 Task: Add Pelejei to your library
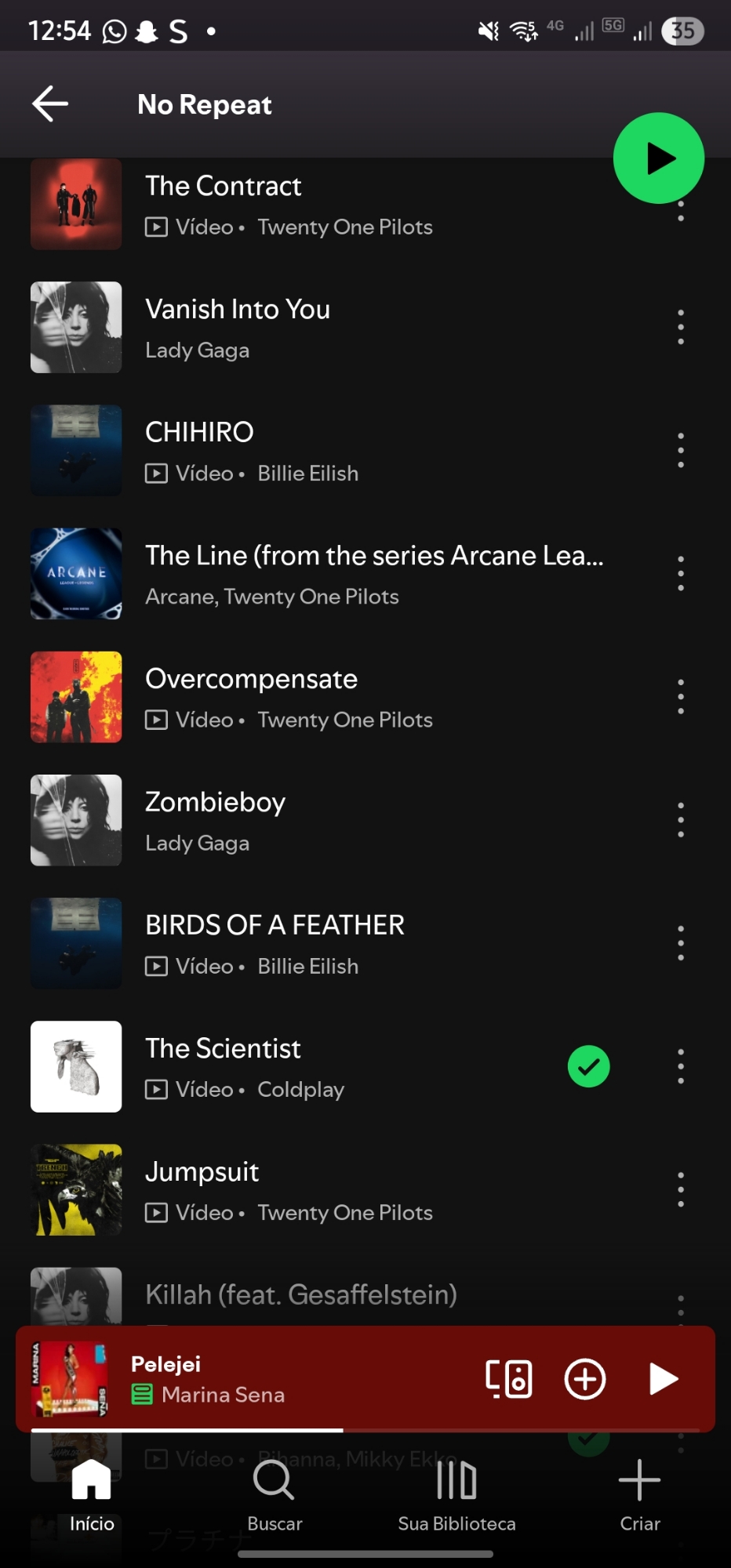coord(585,1379)
